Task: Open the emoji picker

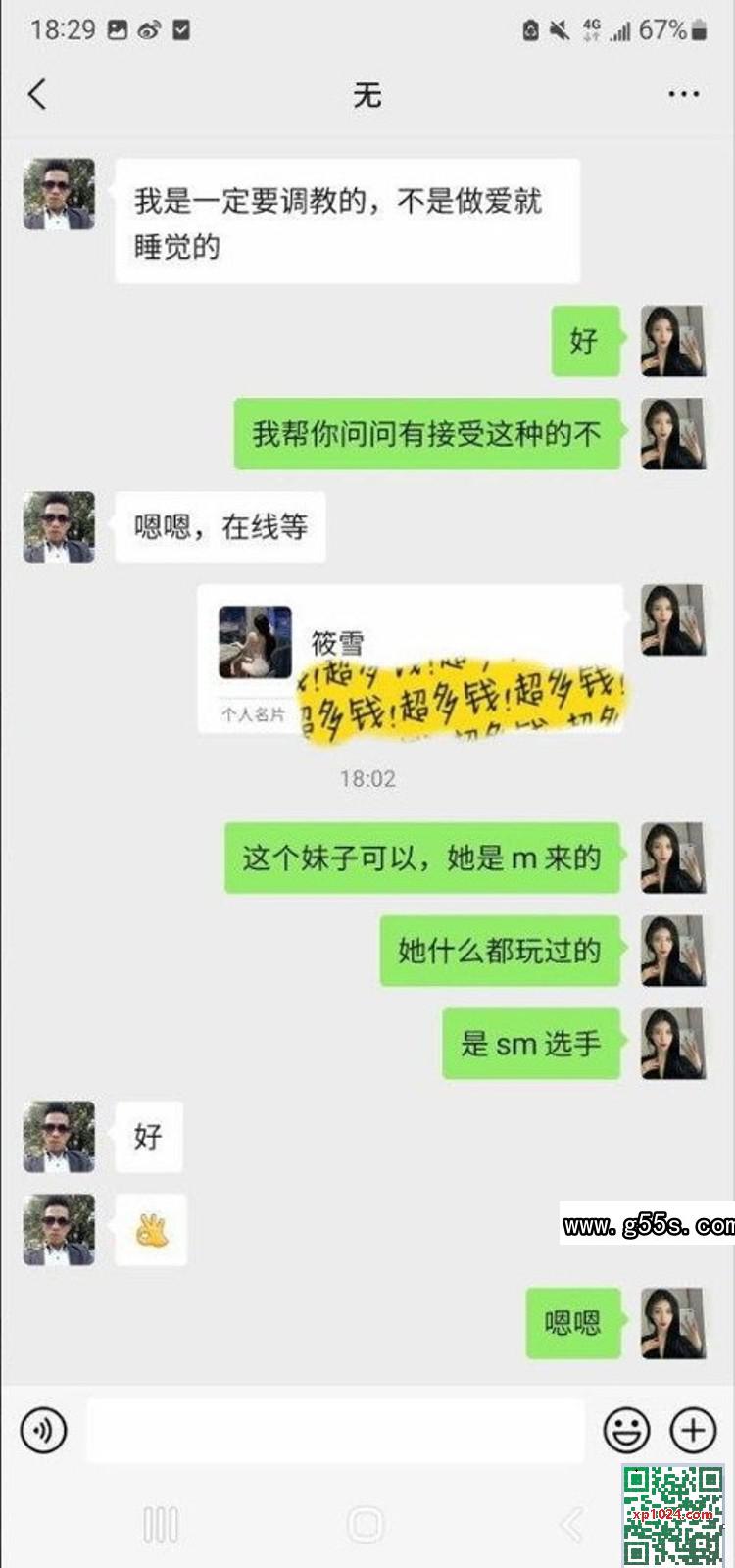Action: click(626, 1431)
